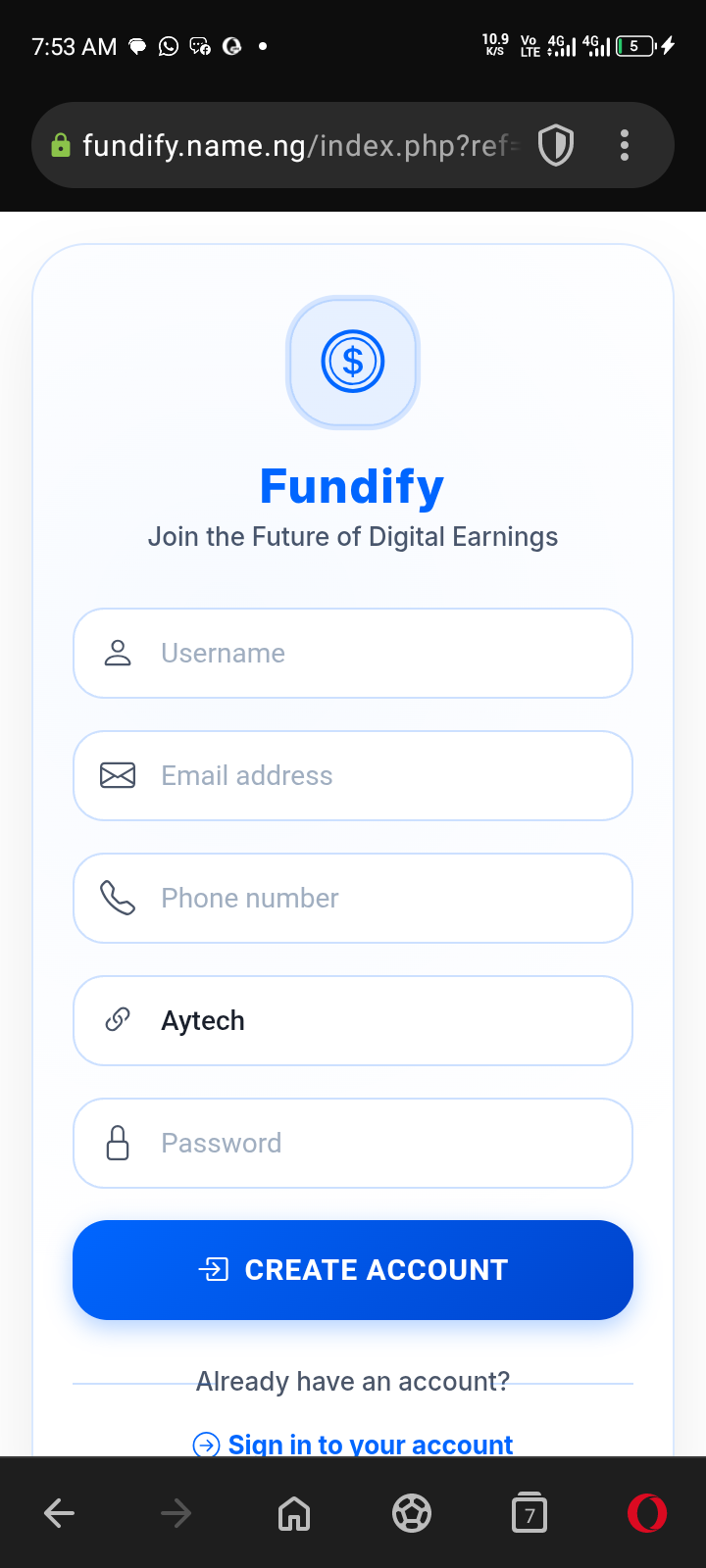The width and height of the screenshot is (706, 1568).
Task: Open the football icon in the bottom bar
Action: pyautogui.click(x=412, y=1514)
